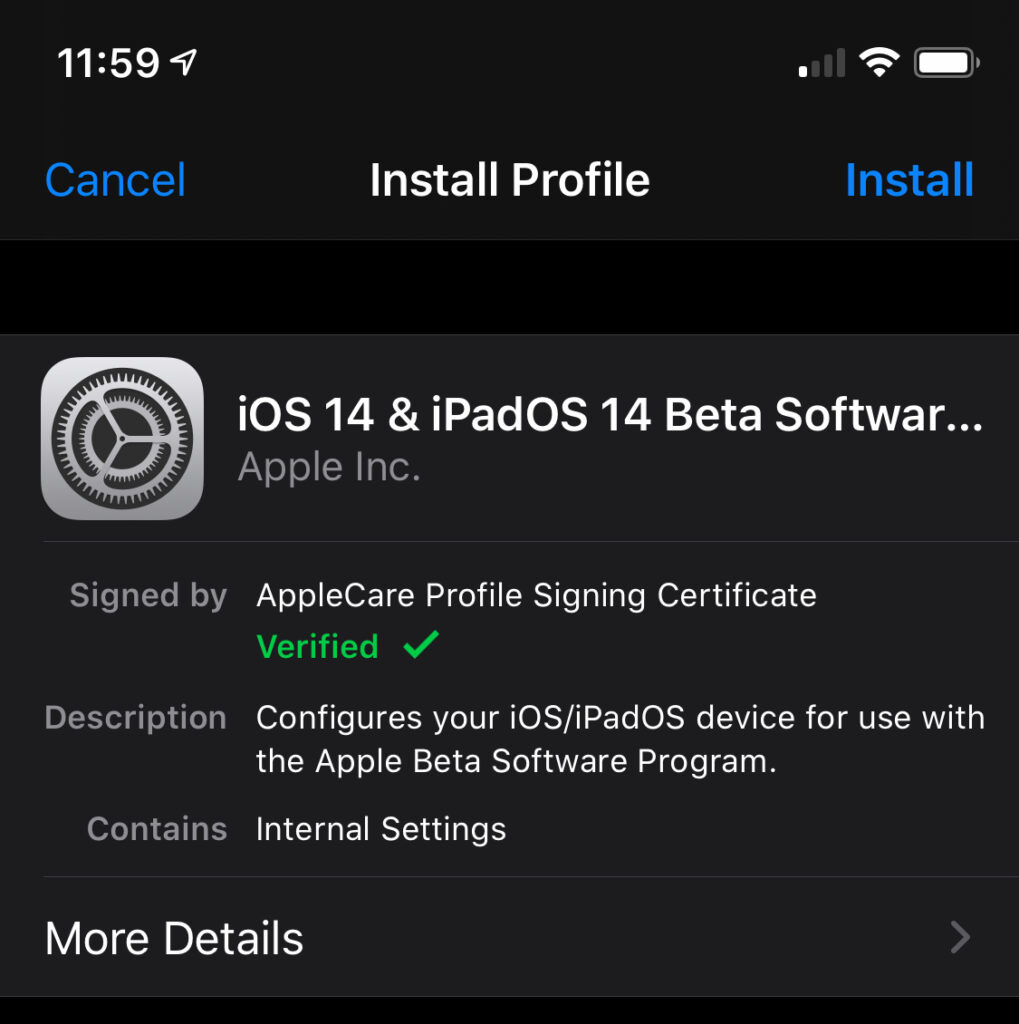
Task: Open More Details about the profile
Action: pyautogui.click(x=508, y=938)
